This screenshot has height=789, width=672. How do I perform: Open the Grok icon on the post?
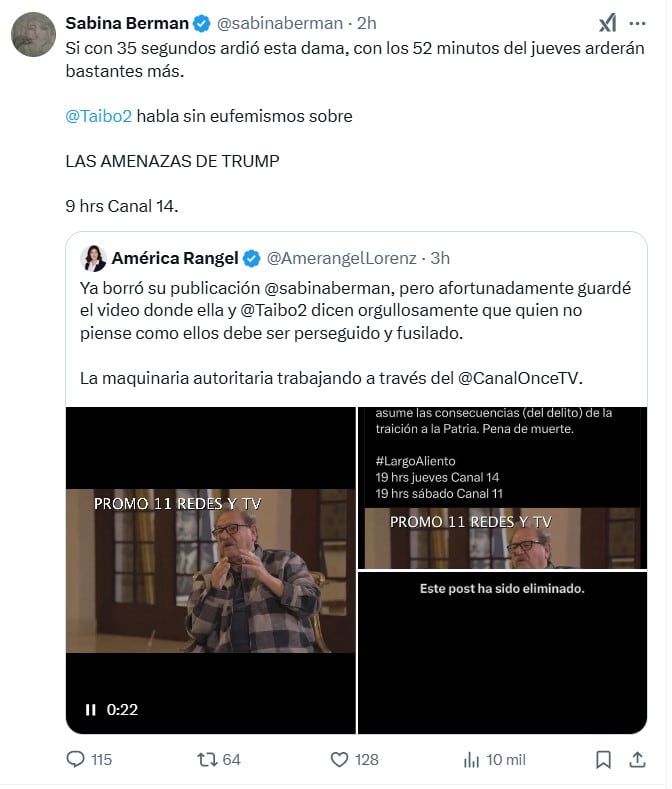[x=607, y=23]
